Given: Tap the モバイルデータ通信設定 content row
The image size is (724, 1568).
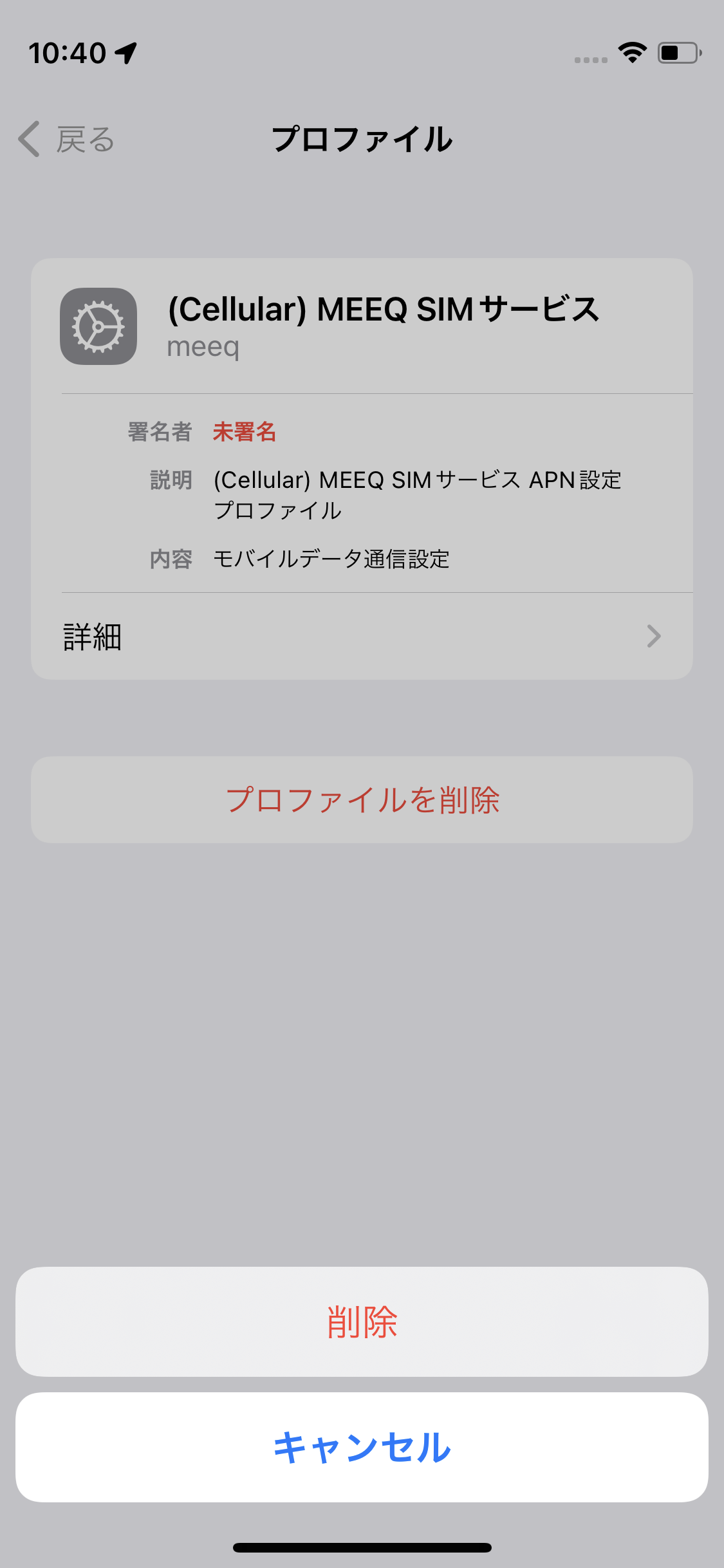Looking at the screenshot, I should coord(332,559).
